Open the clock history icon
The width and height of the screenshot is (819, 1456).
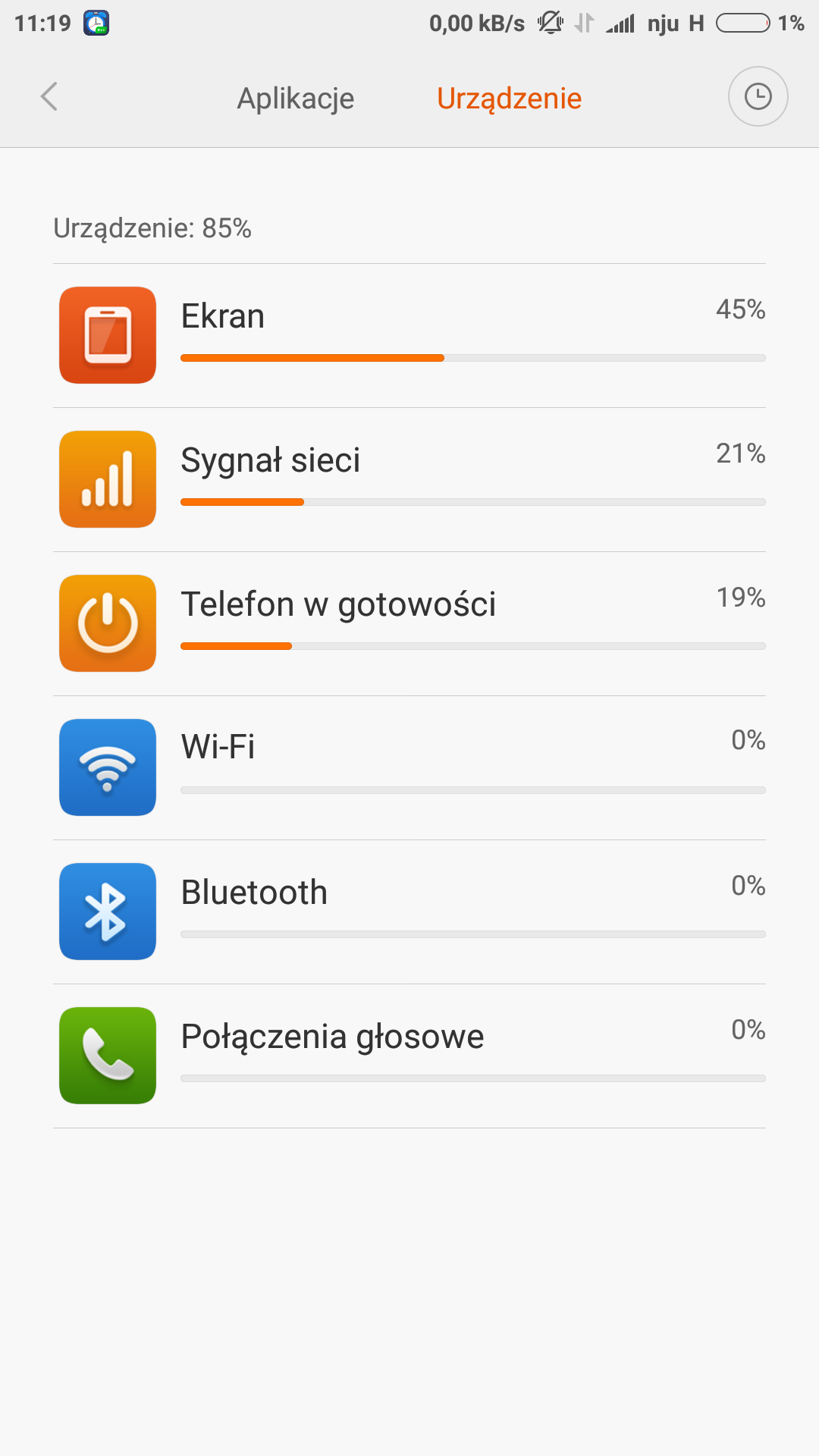[758, 96]
